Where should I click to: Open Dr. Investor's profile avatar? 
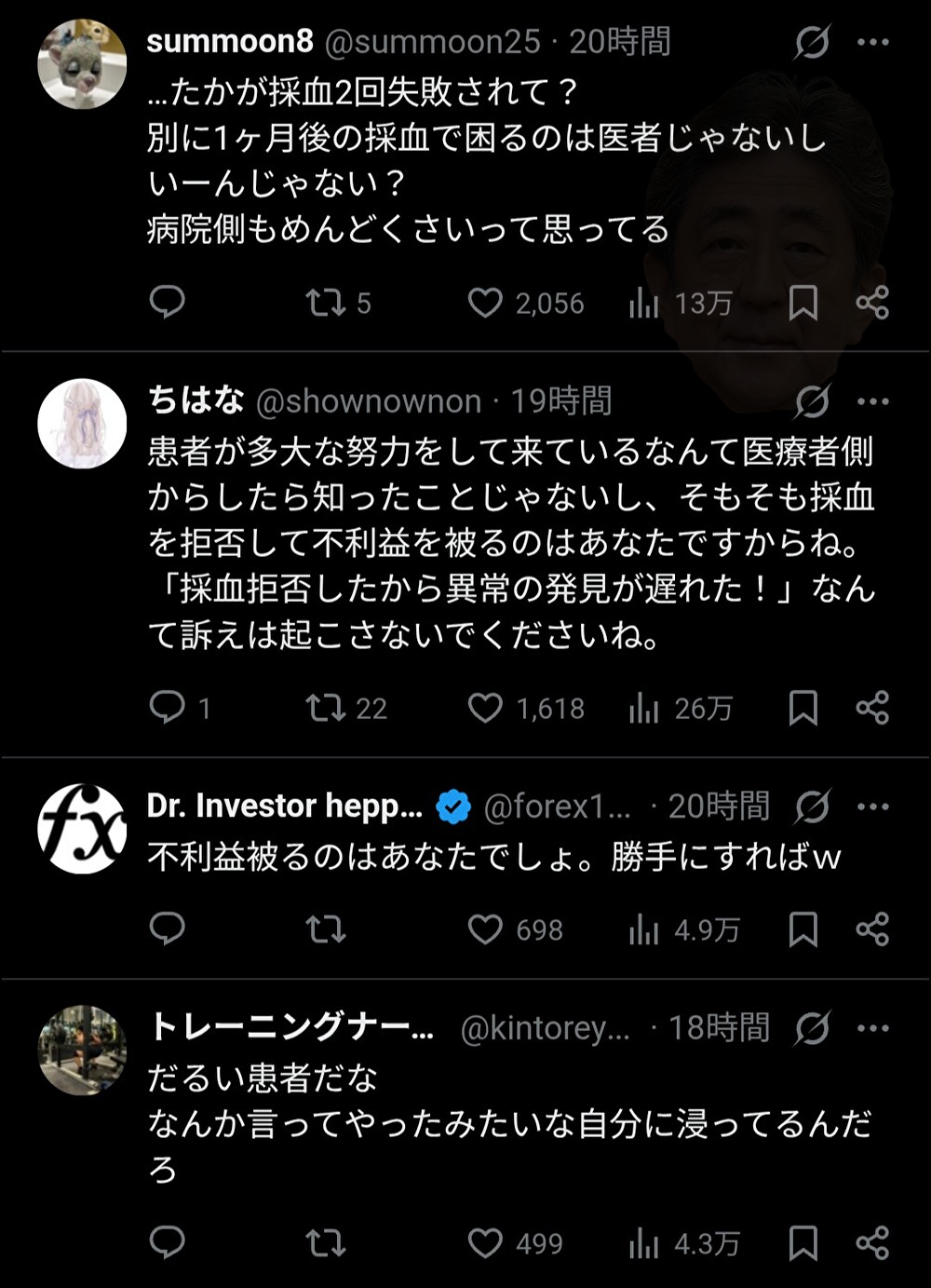(x=82, y=829)
